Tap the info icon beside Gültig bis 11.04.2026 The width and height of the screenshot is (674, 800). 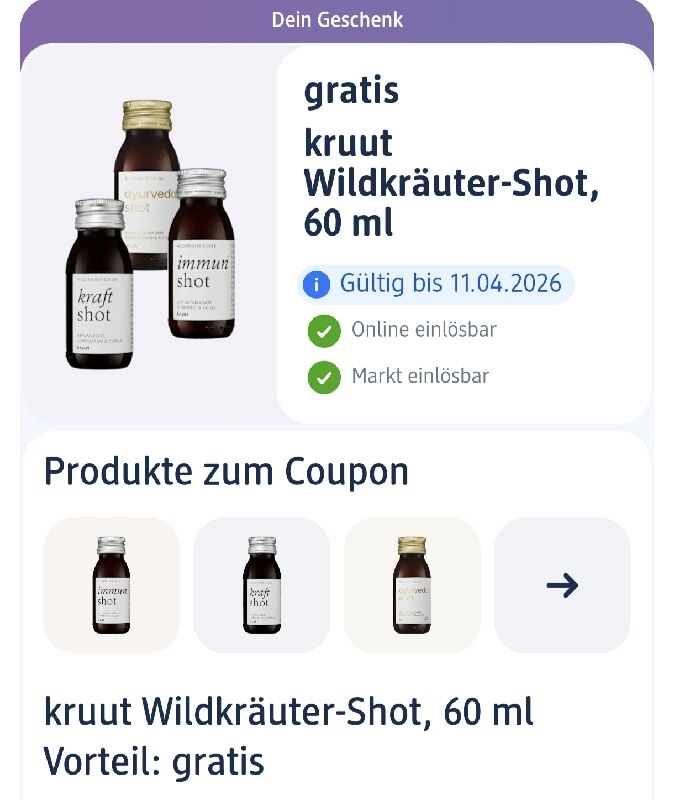[317, 285]
